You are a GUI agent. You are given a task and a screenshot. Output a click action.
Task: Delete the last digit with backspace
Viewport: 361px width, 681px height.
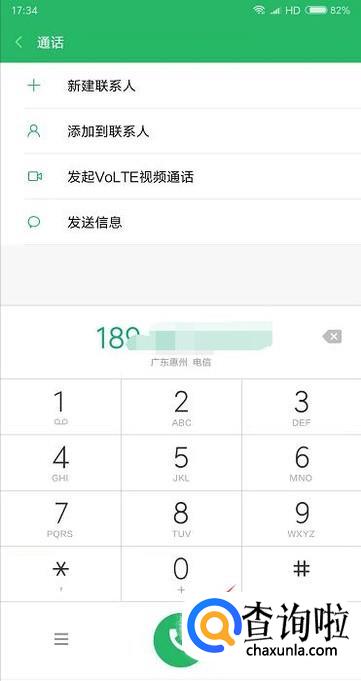[332, 337]
